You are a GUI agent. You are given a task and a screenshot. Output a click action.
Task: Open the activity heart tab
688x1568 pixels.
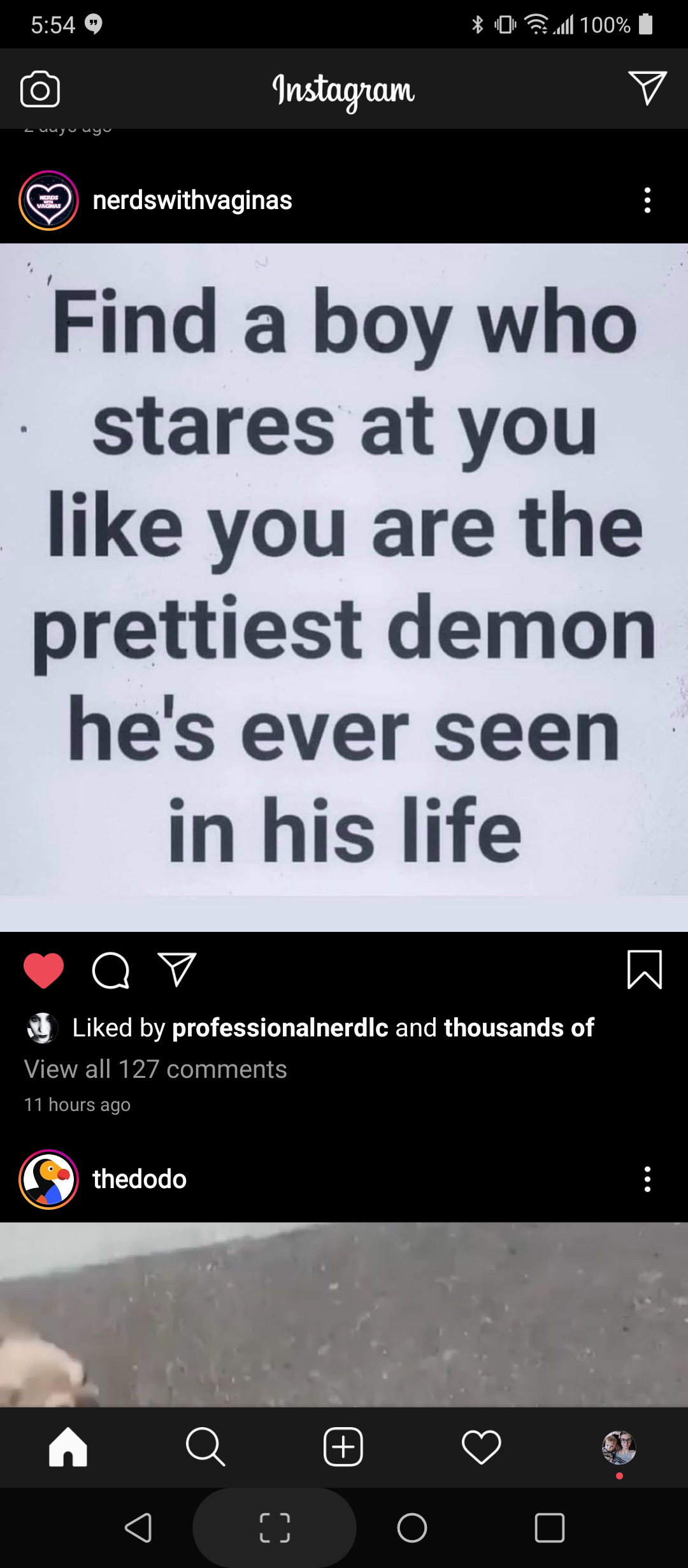(x=482, y=1447)
